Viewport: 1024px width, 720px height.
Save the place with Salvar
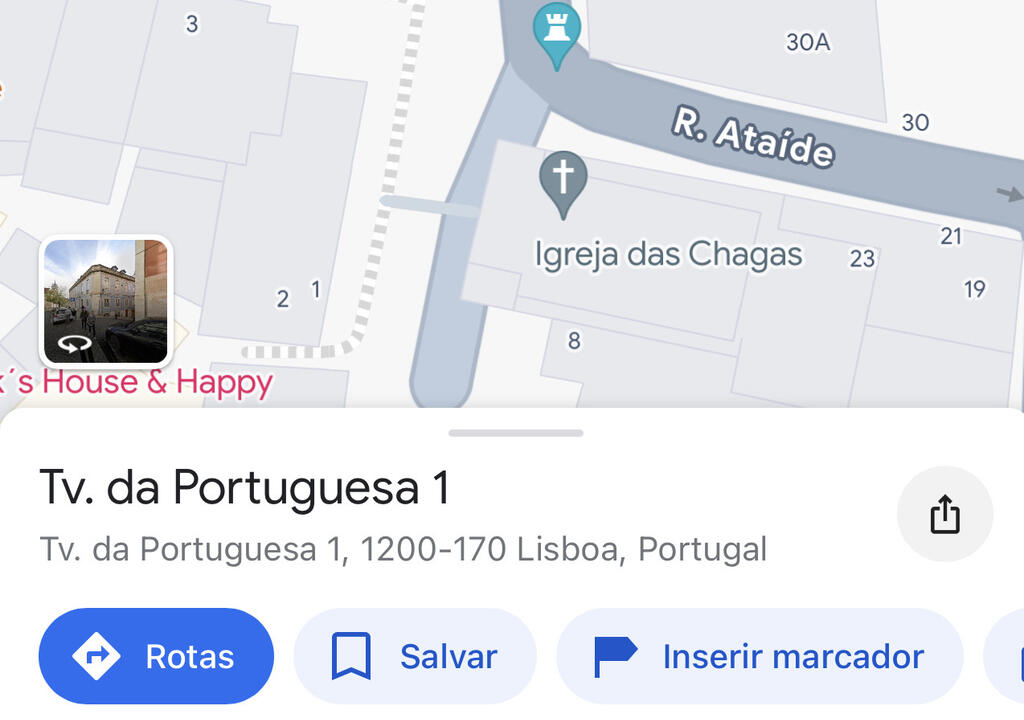(x=415, y=656)
